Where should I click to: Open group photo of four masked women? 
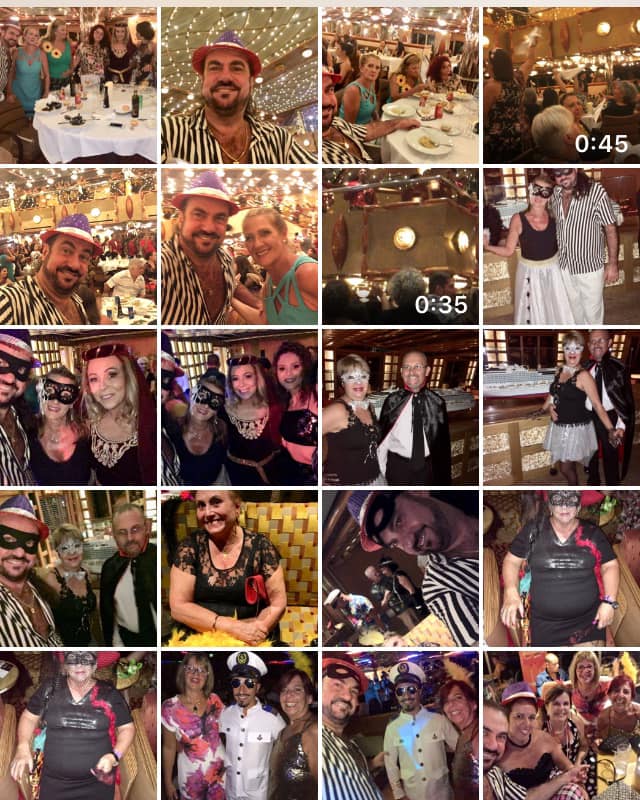point(239,407)
